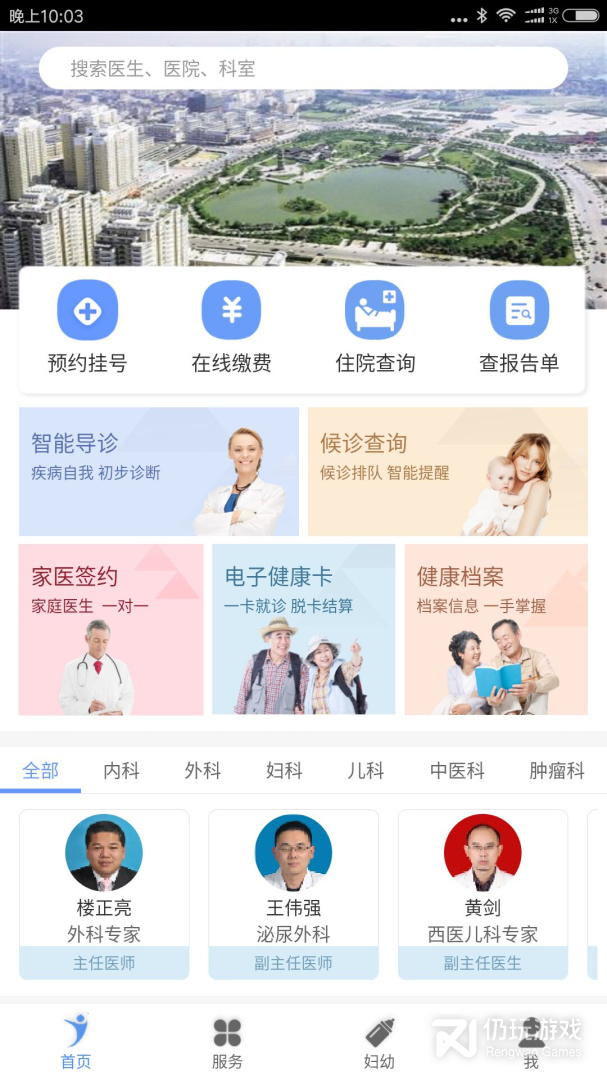Image resolution: width=607 pixels, height=1080 pixels.
Task: View doctor 王伟强's profile card
Action: pyautogui.click(x=293, y=893)
